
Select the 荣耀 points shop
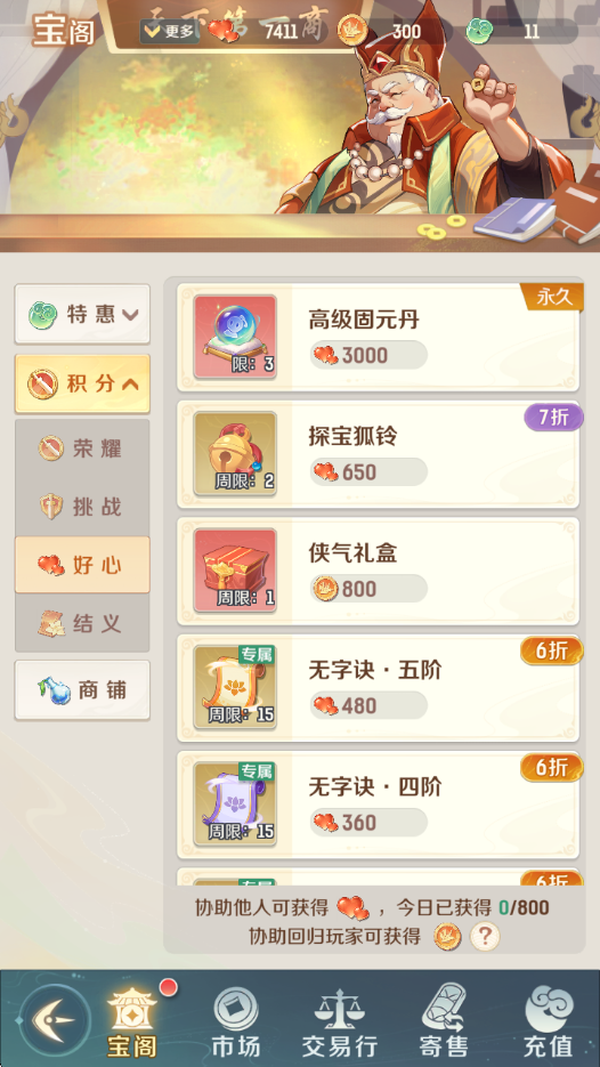pyautogui.click(x=82, y=448)
